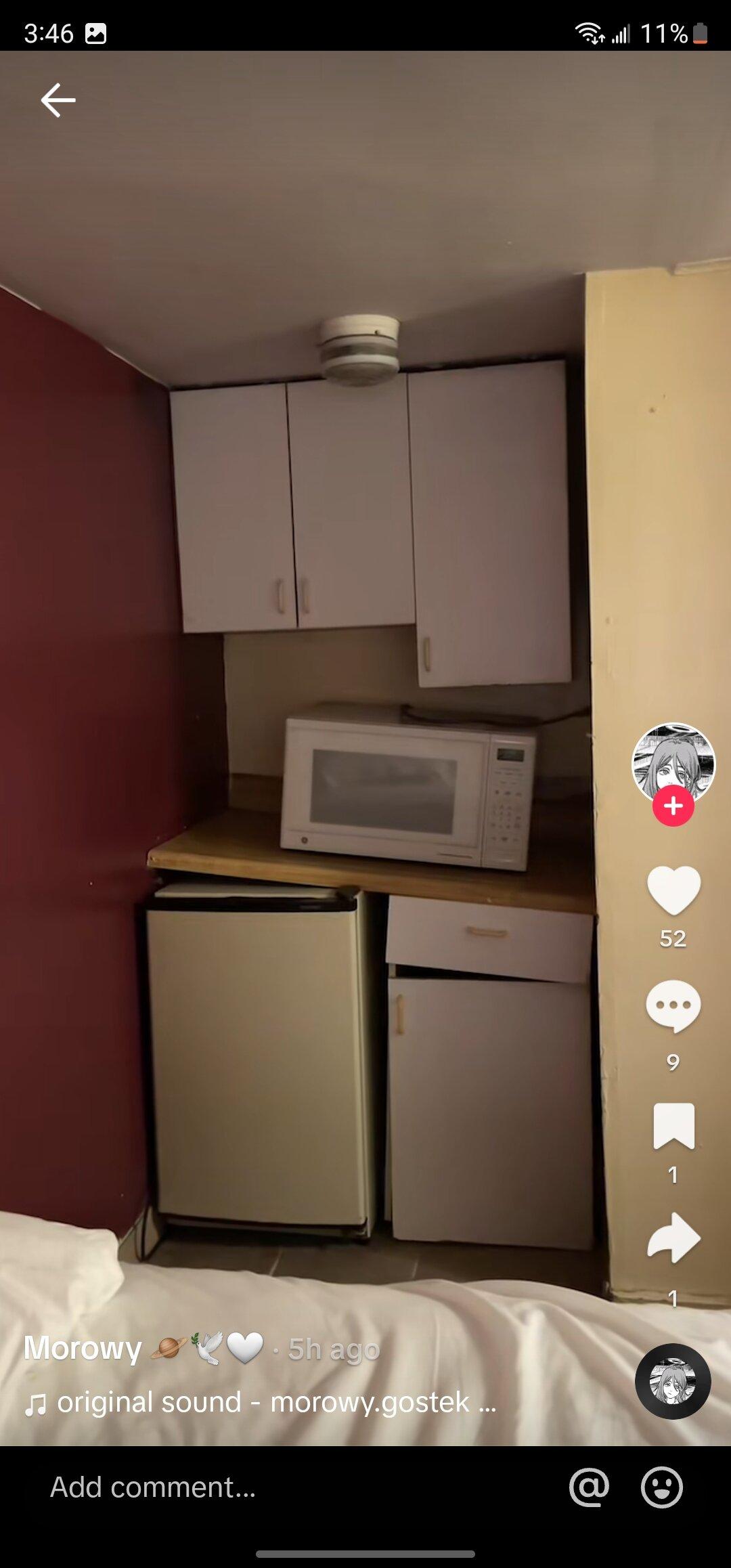Open Morowy's profile from username
Image resolution: width=731 pixels, height=1568 pixels.
click(83, 1348)
